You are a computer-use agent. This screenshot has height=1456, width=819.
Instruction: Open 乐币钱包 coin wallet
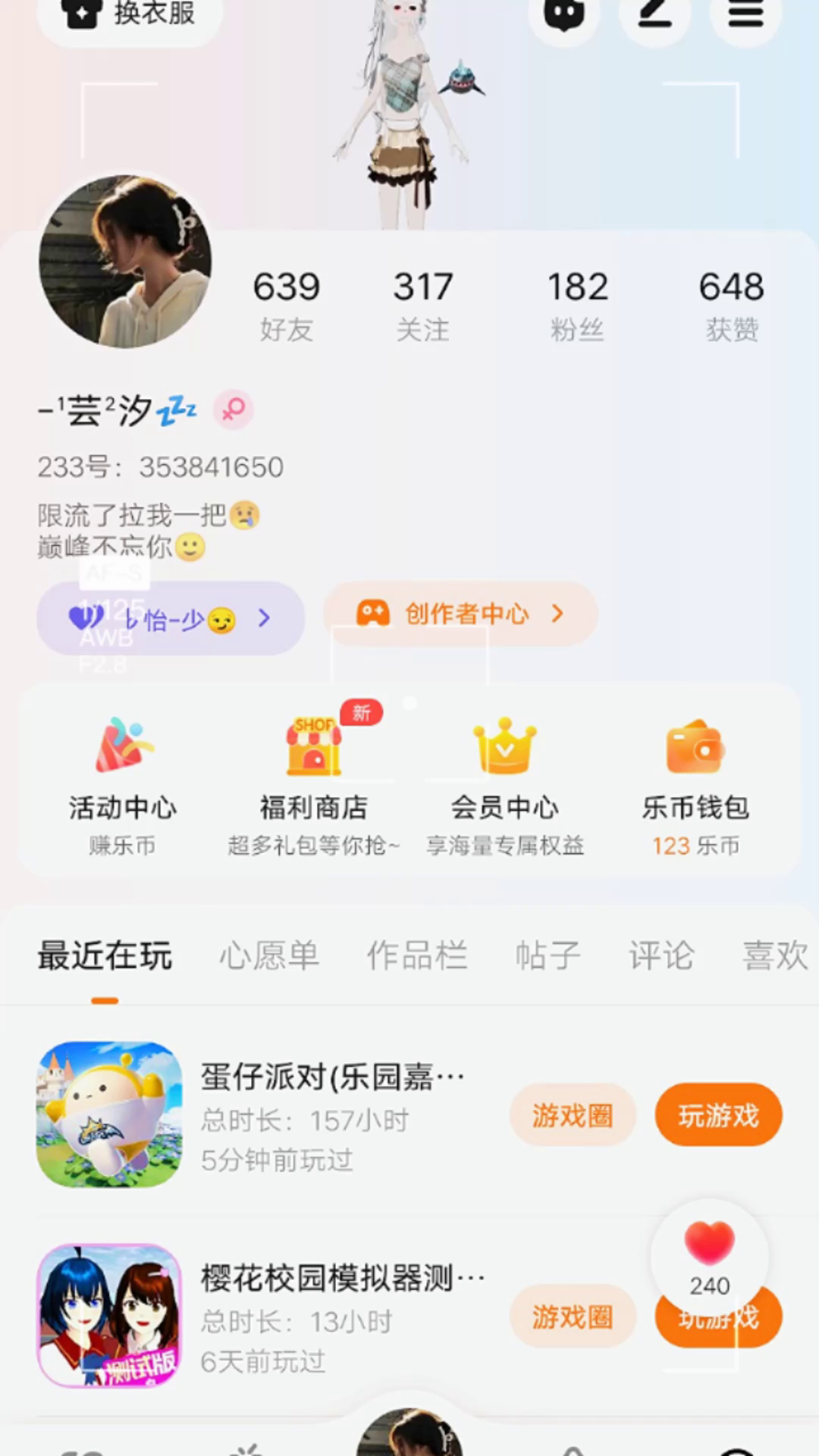(x=695, y=784)
